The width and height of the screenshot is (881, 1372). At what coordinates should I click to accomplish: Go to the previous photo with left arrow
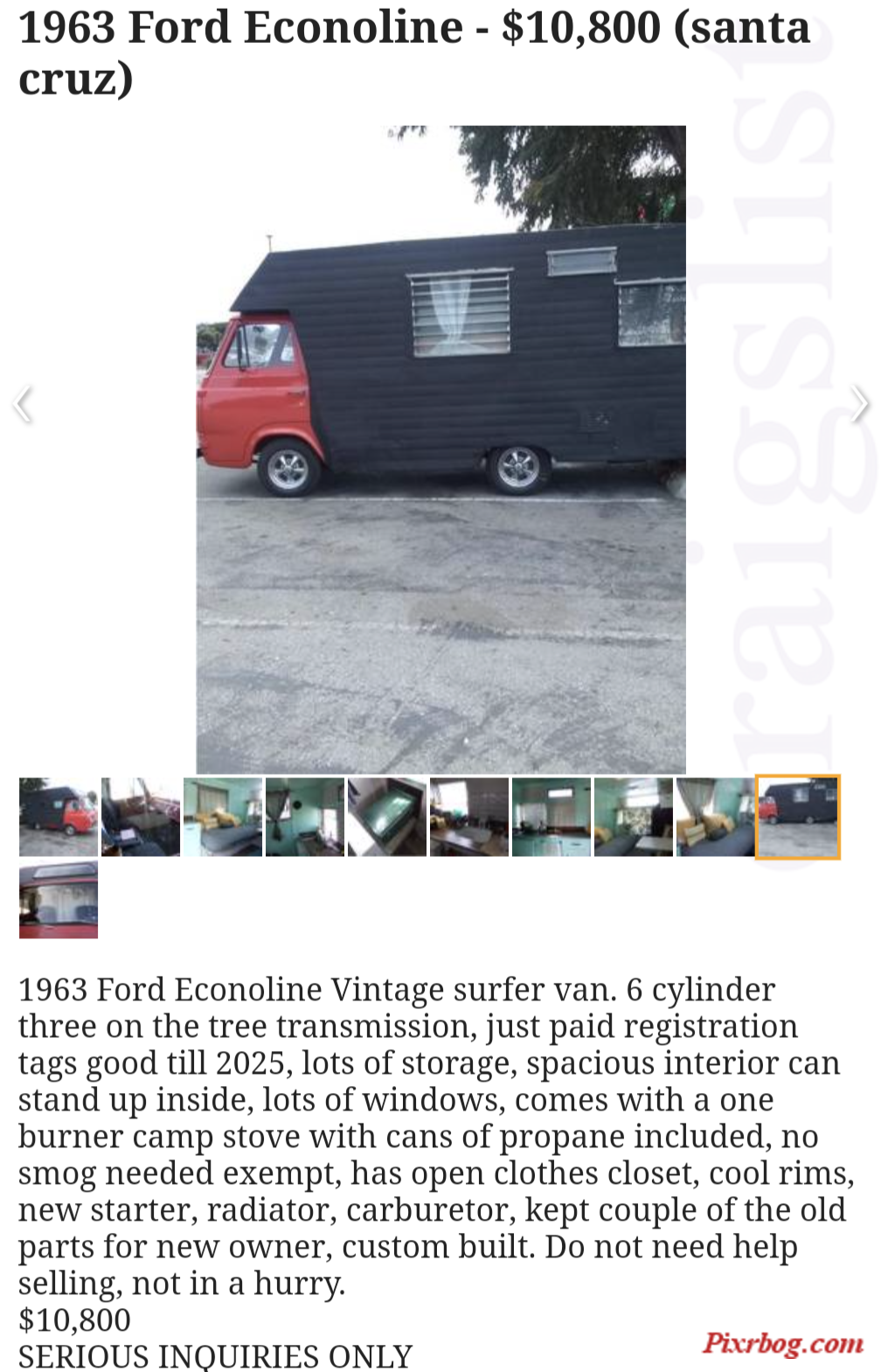24,404
